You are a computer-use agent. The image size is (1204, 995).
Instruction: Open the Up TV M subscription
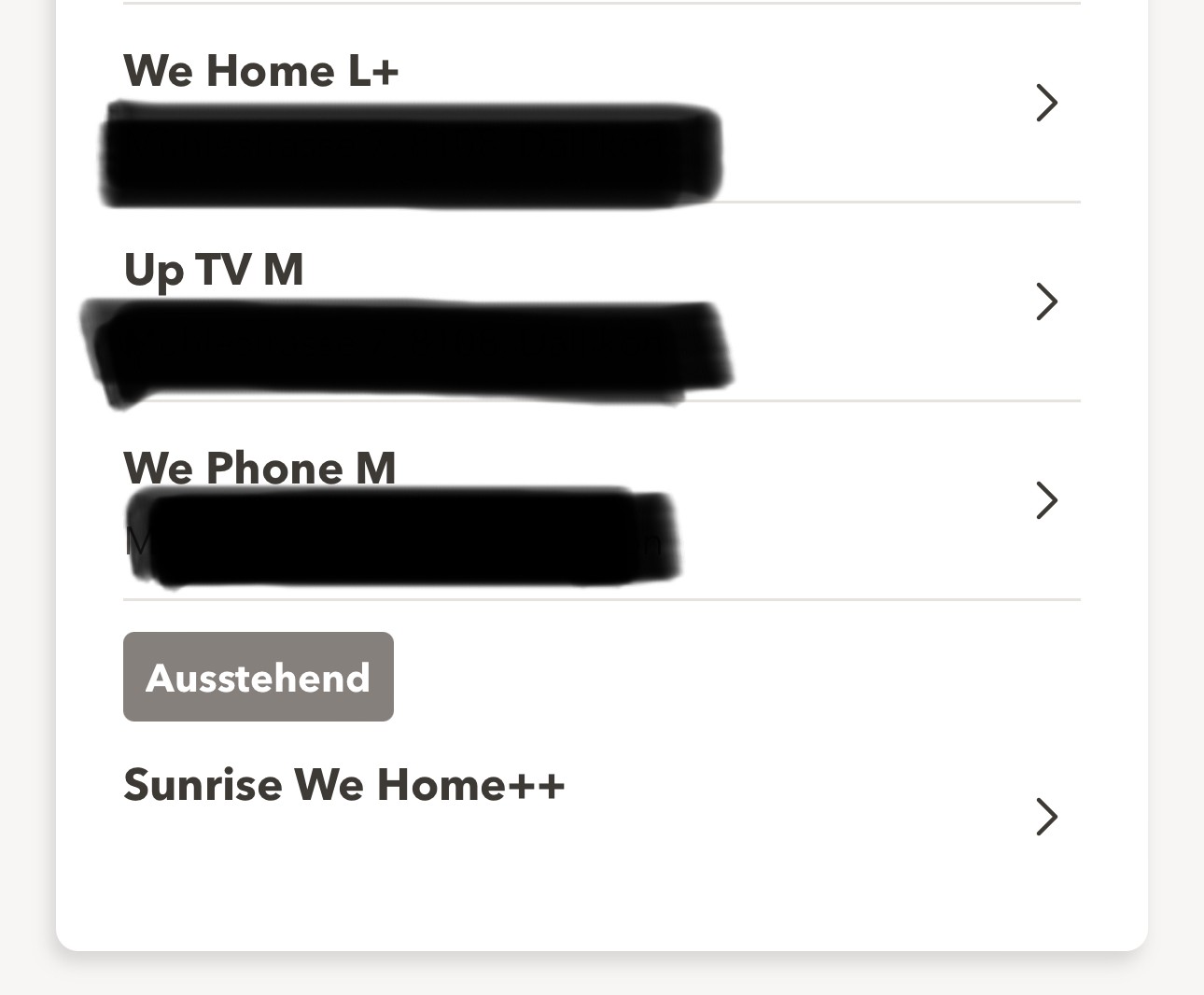[x=1046, y=301]
